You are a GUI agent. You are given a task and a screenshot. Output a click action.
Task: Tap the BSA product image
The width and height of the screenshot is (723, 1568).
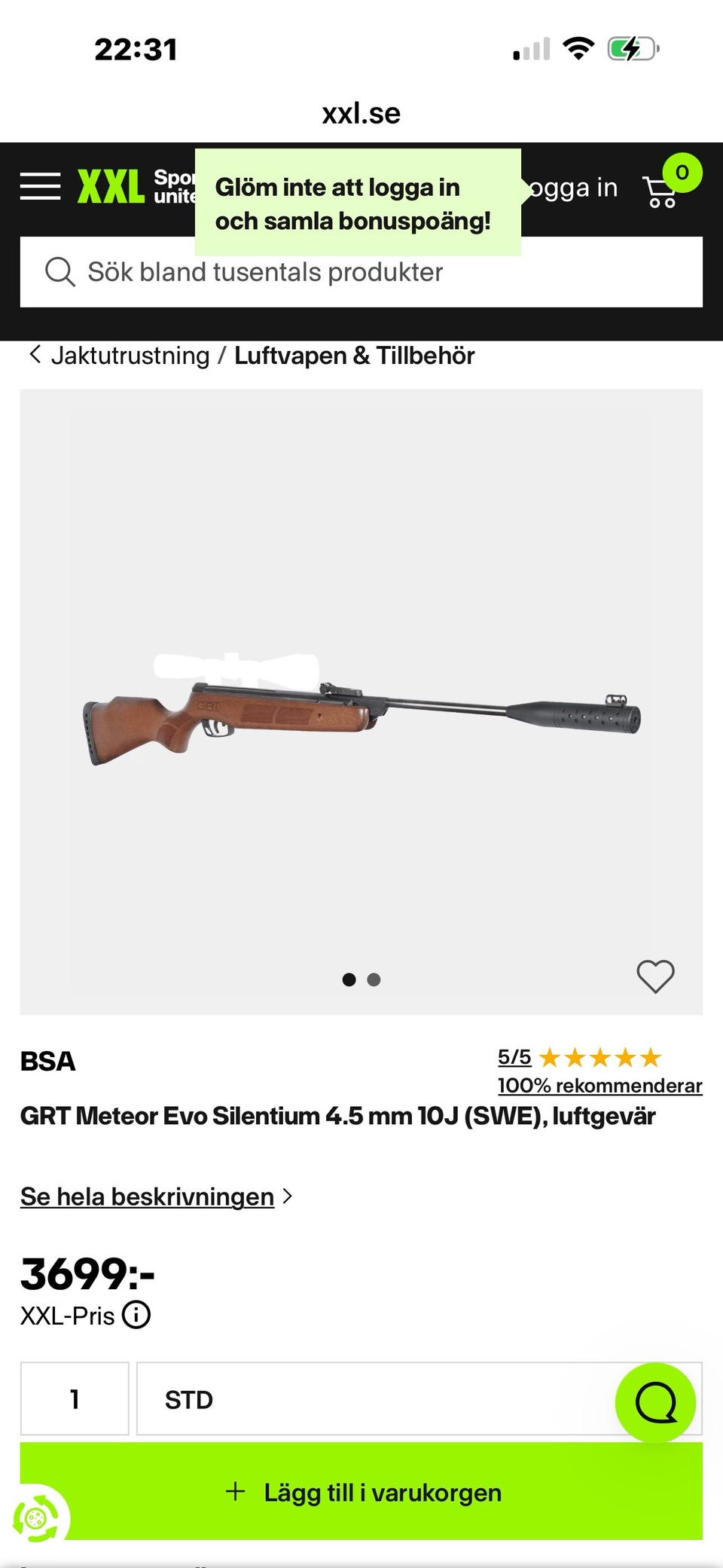point(361,701)
